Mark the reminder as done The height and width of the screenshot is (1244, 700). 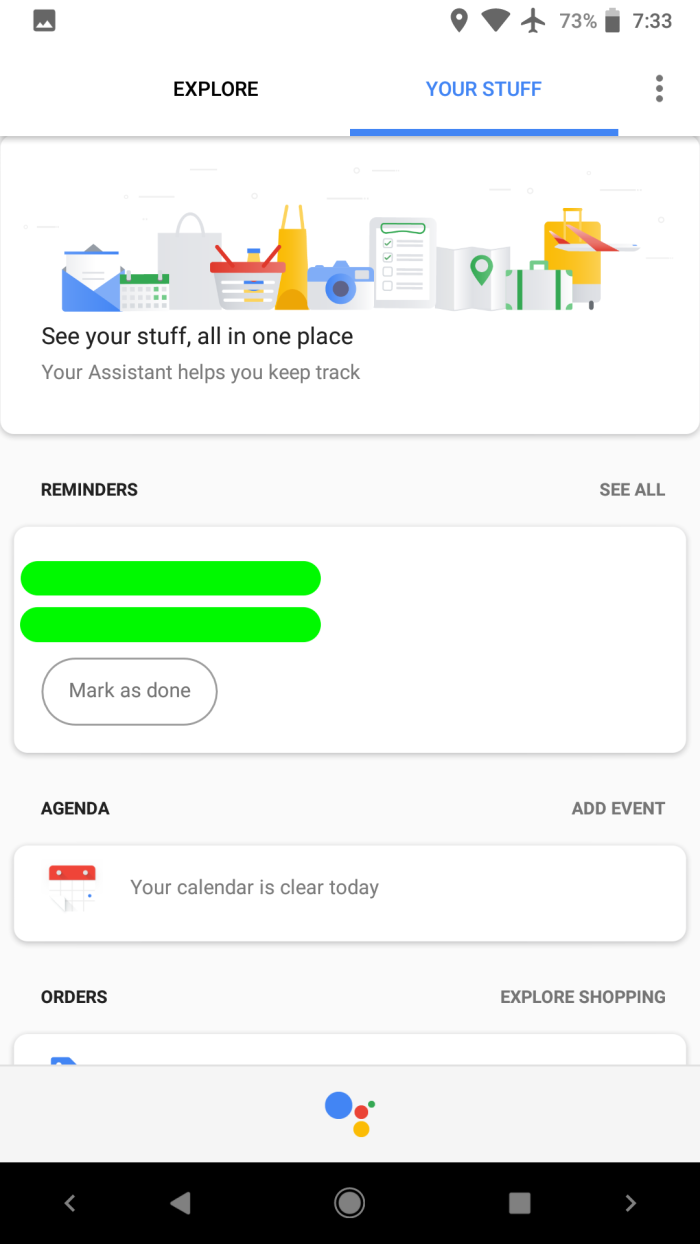(129, 691)
